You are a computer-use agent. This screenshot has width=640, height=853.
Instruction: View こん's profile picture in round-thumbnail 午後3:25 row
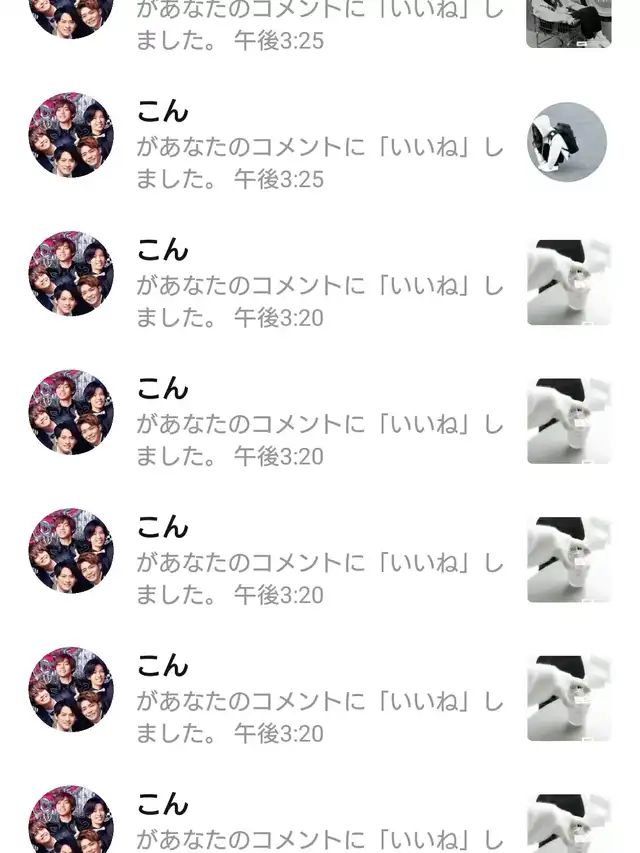71,136
